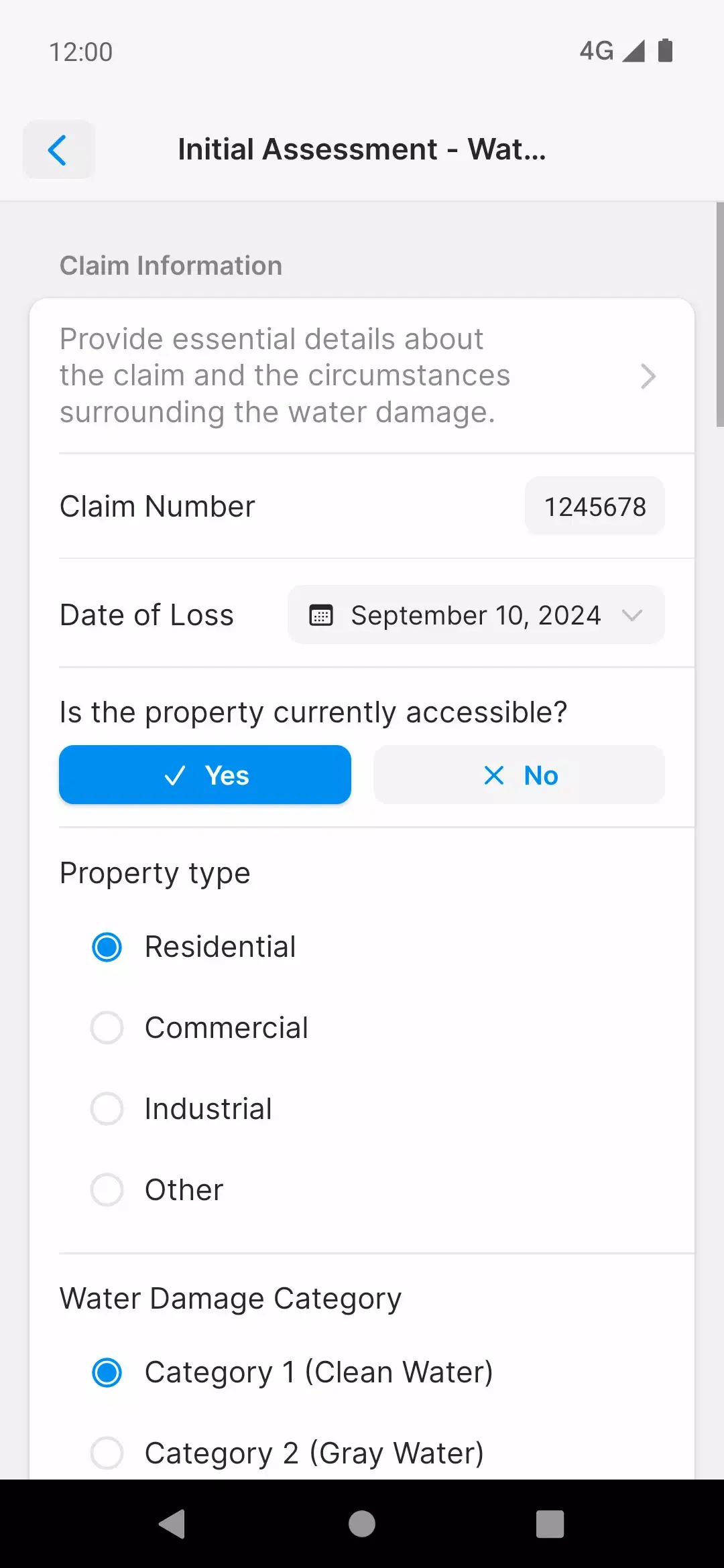Open the Date of Loss date picker dropdown
This screenshot has width=724, height=1568.
coord(475,614)
